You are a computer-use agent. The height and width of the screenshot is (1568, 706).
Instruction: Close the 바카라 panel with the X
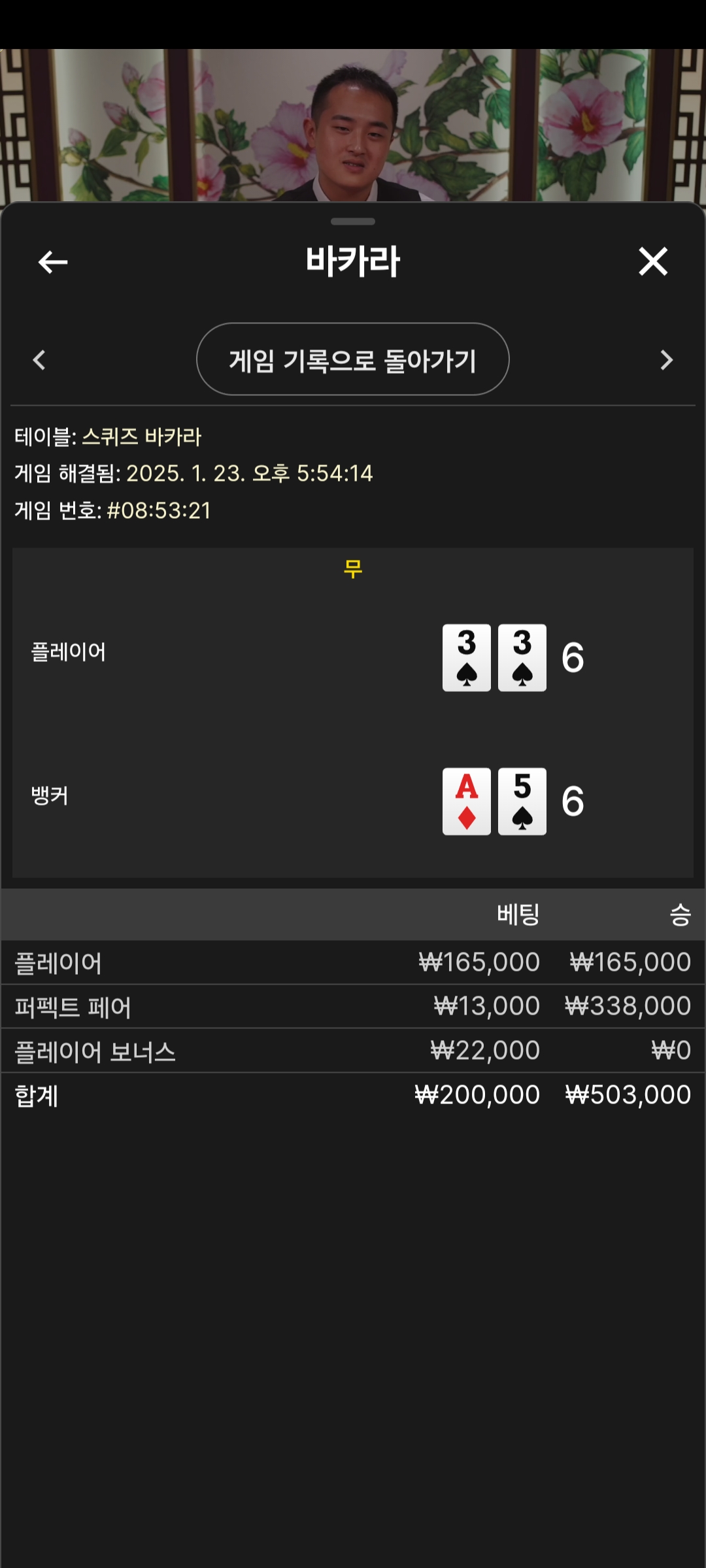(652, 261)
